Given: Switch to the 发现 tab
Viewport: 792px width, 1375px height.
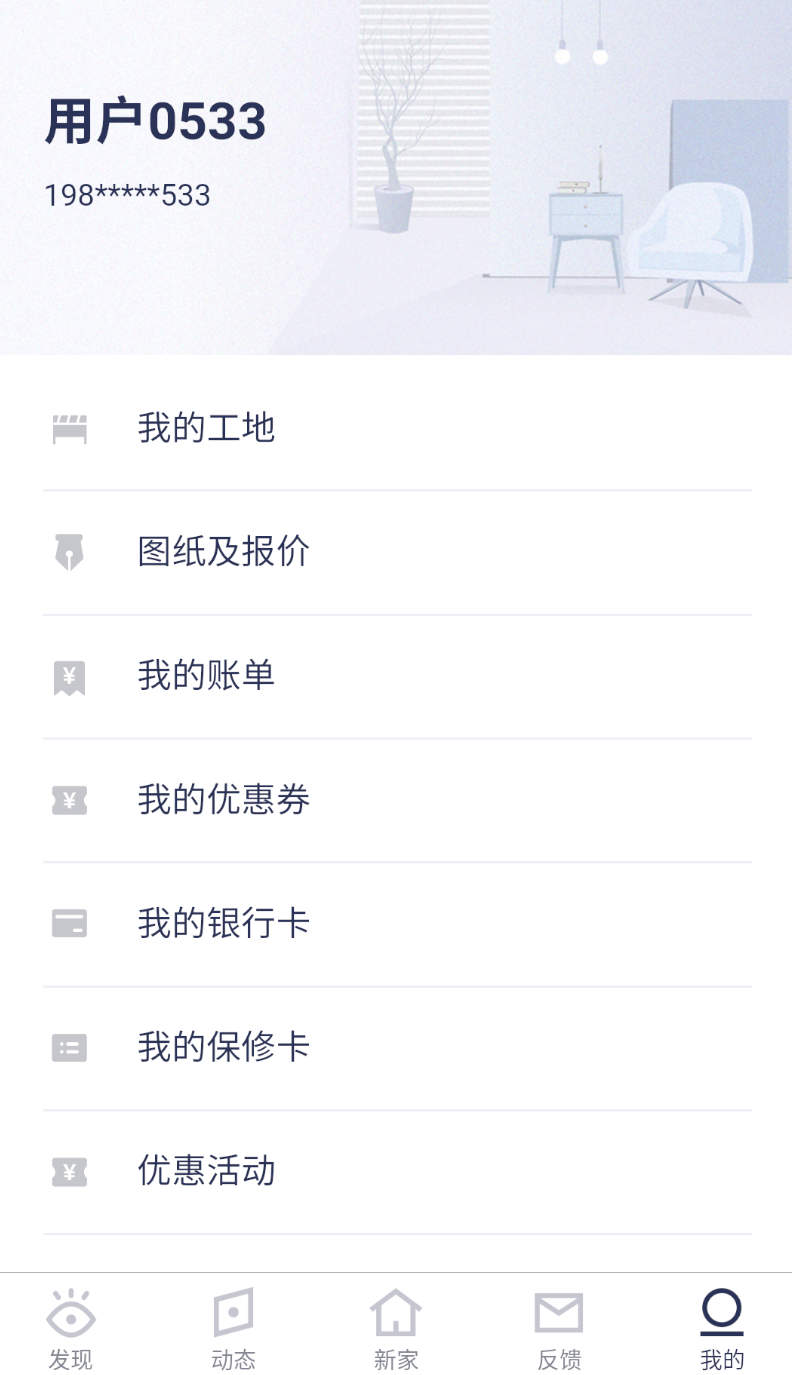Looking at the screenshot, I should click(71, 1329).
